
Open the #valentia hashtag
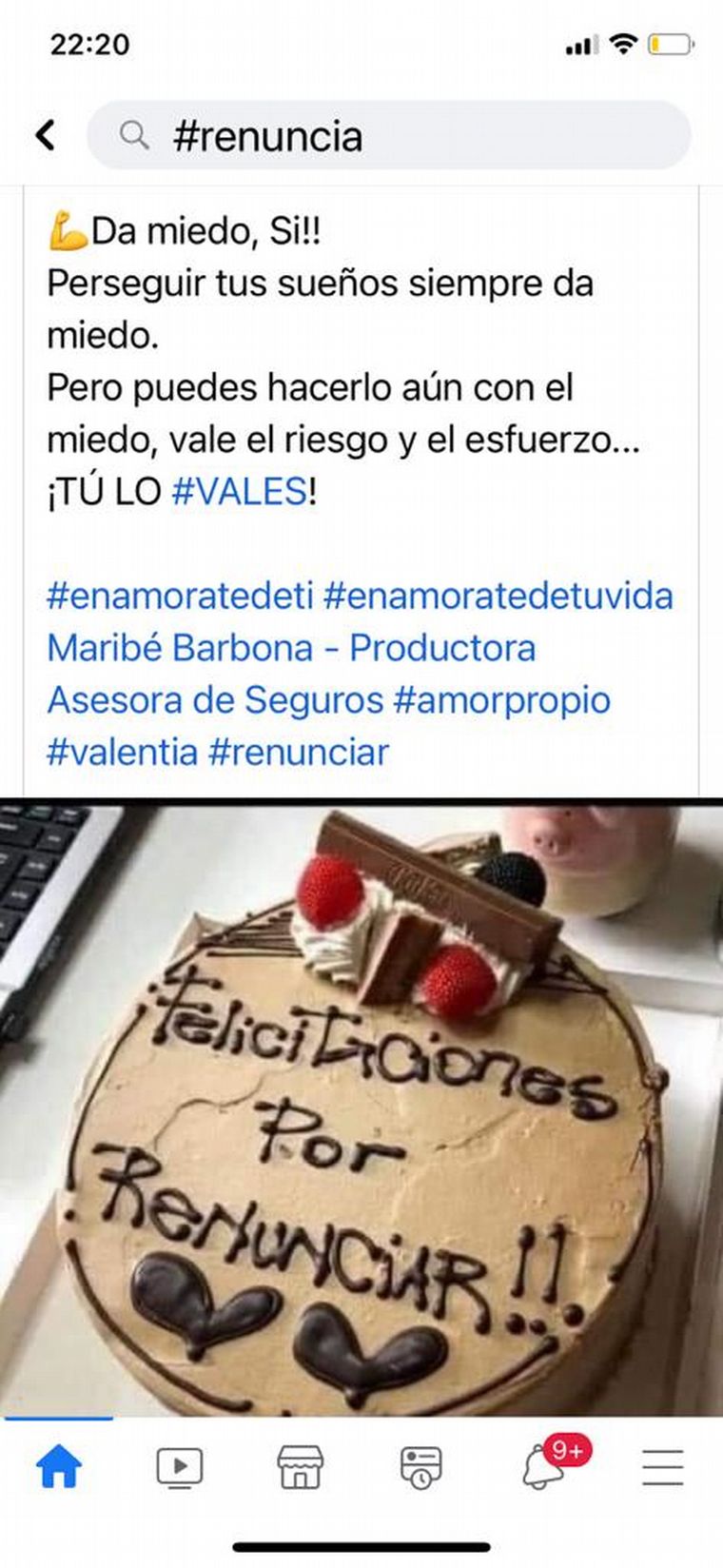pyautogui.click(x=122, y=752)
